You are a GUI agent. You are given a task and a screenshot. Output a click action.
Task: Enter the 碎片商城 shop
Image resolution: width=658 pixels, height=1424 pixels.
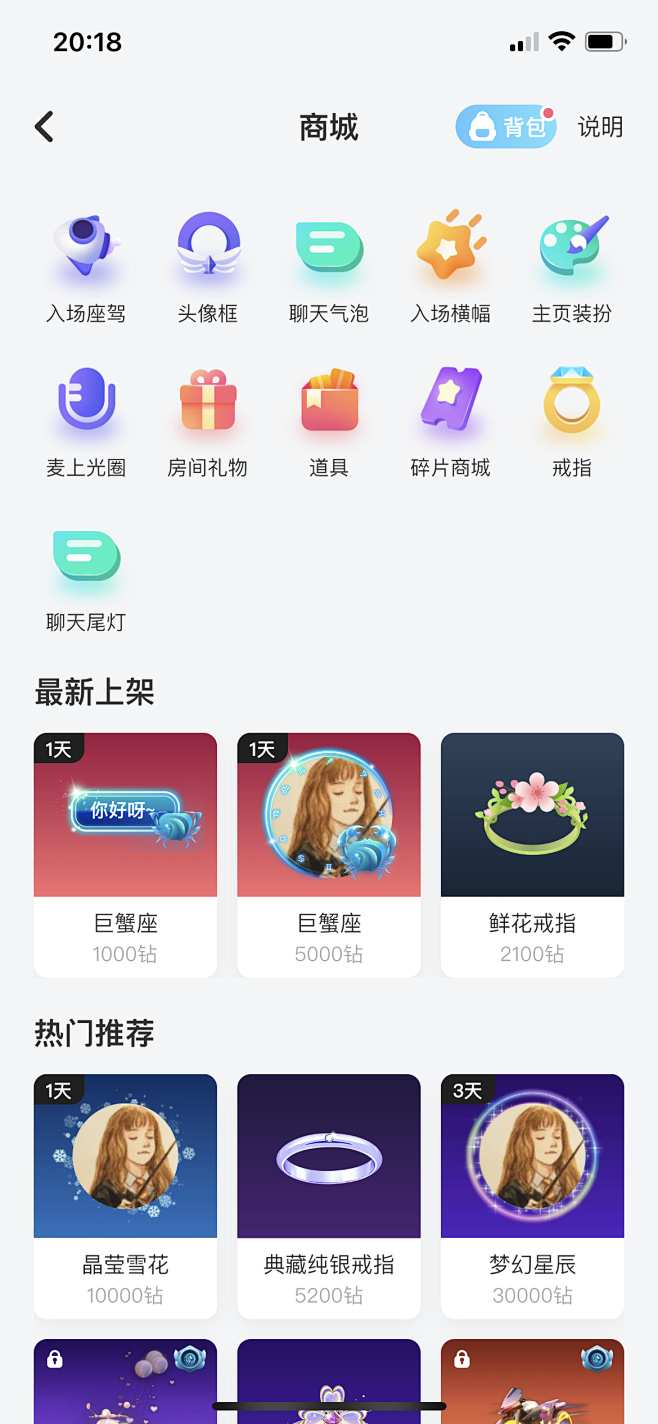451,422
